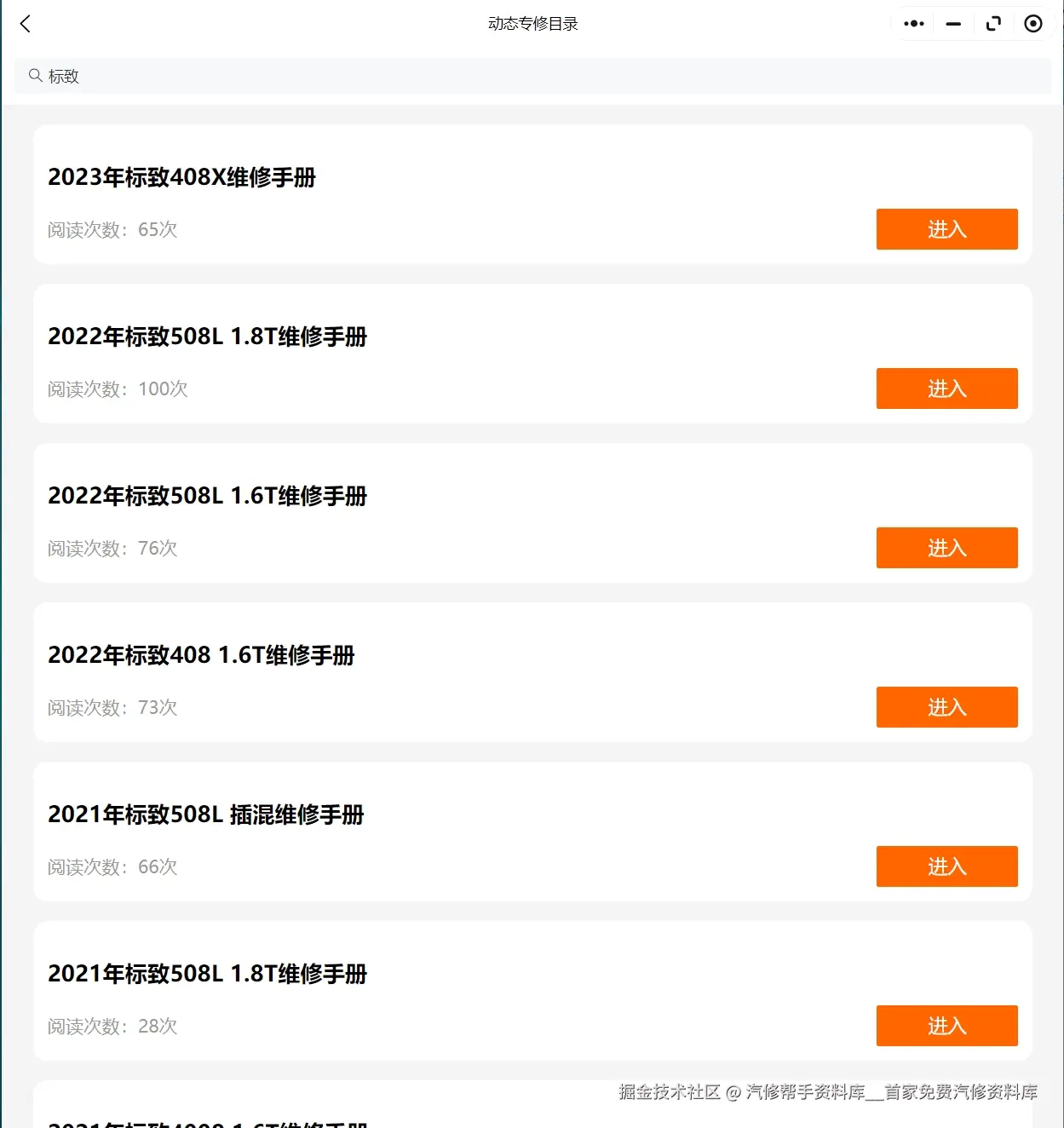
Task: Minimize the mini program window
Action: coord(952,23)
